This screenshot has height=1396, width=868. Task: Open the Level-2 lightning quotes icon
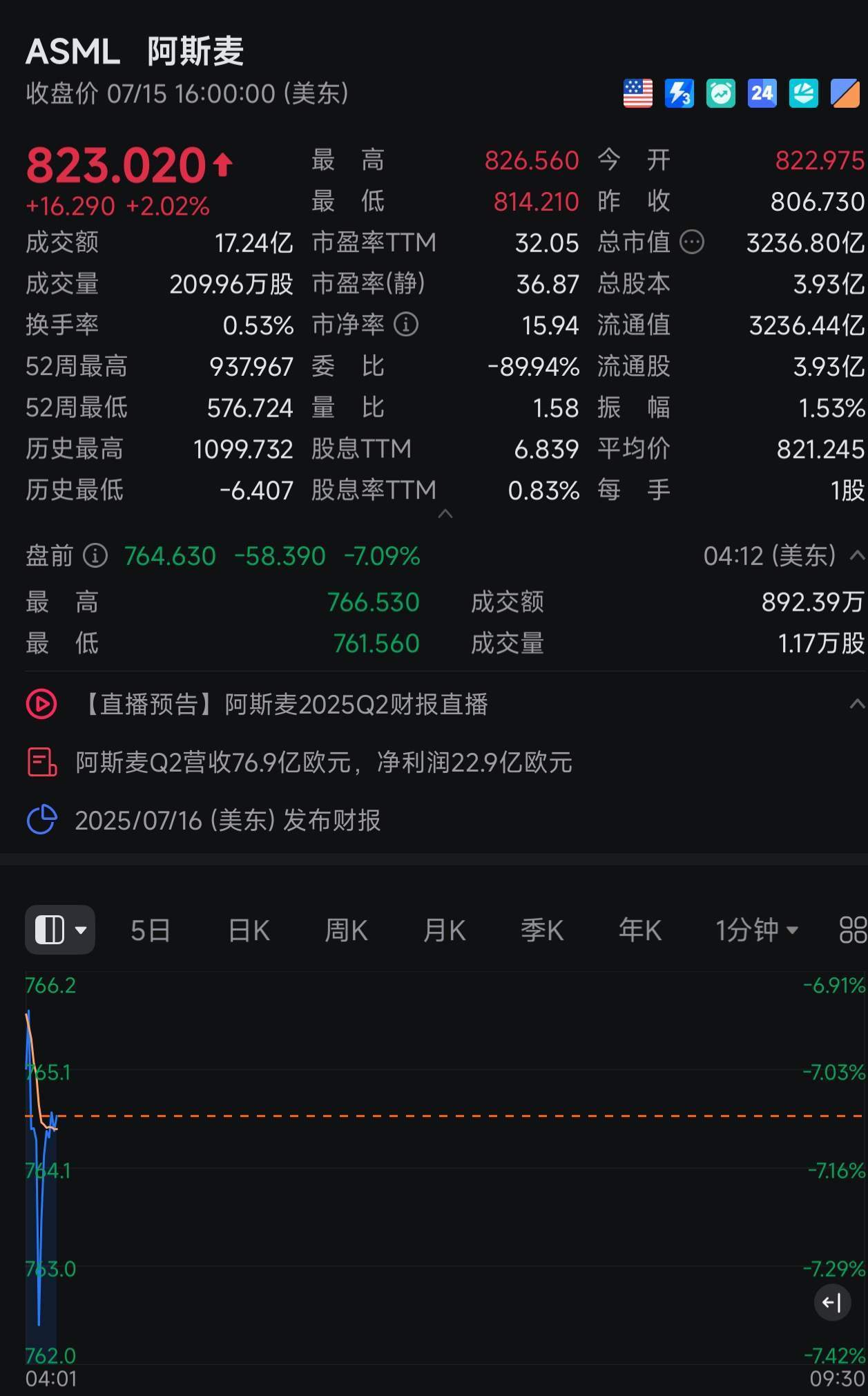click(679, 93)
